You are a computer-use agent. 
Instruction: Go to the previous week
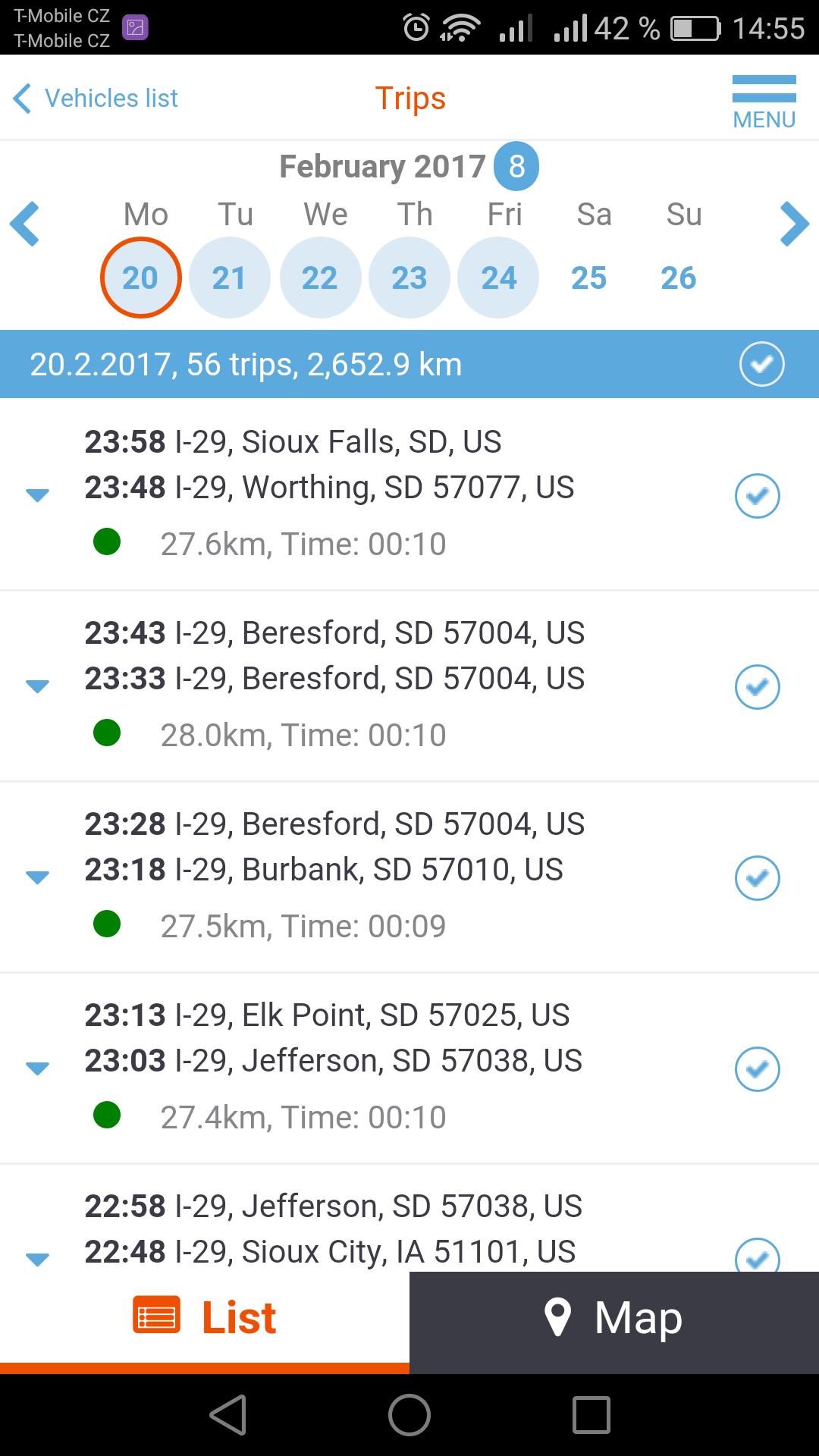tap(25, 224)
